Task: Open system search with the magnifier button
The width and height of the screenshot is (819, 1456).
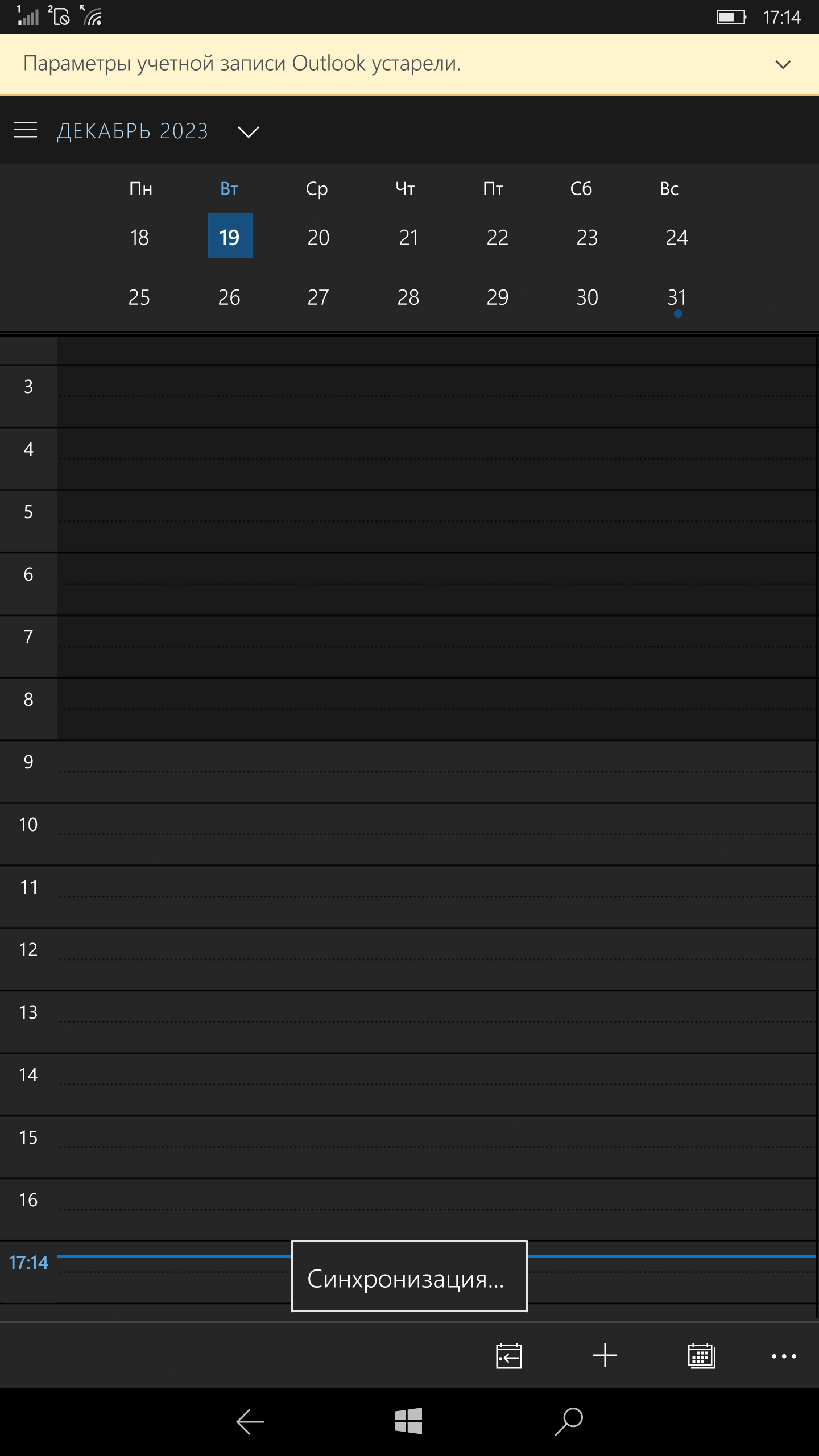Action: pos(569,1421)
